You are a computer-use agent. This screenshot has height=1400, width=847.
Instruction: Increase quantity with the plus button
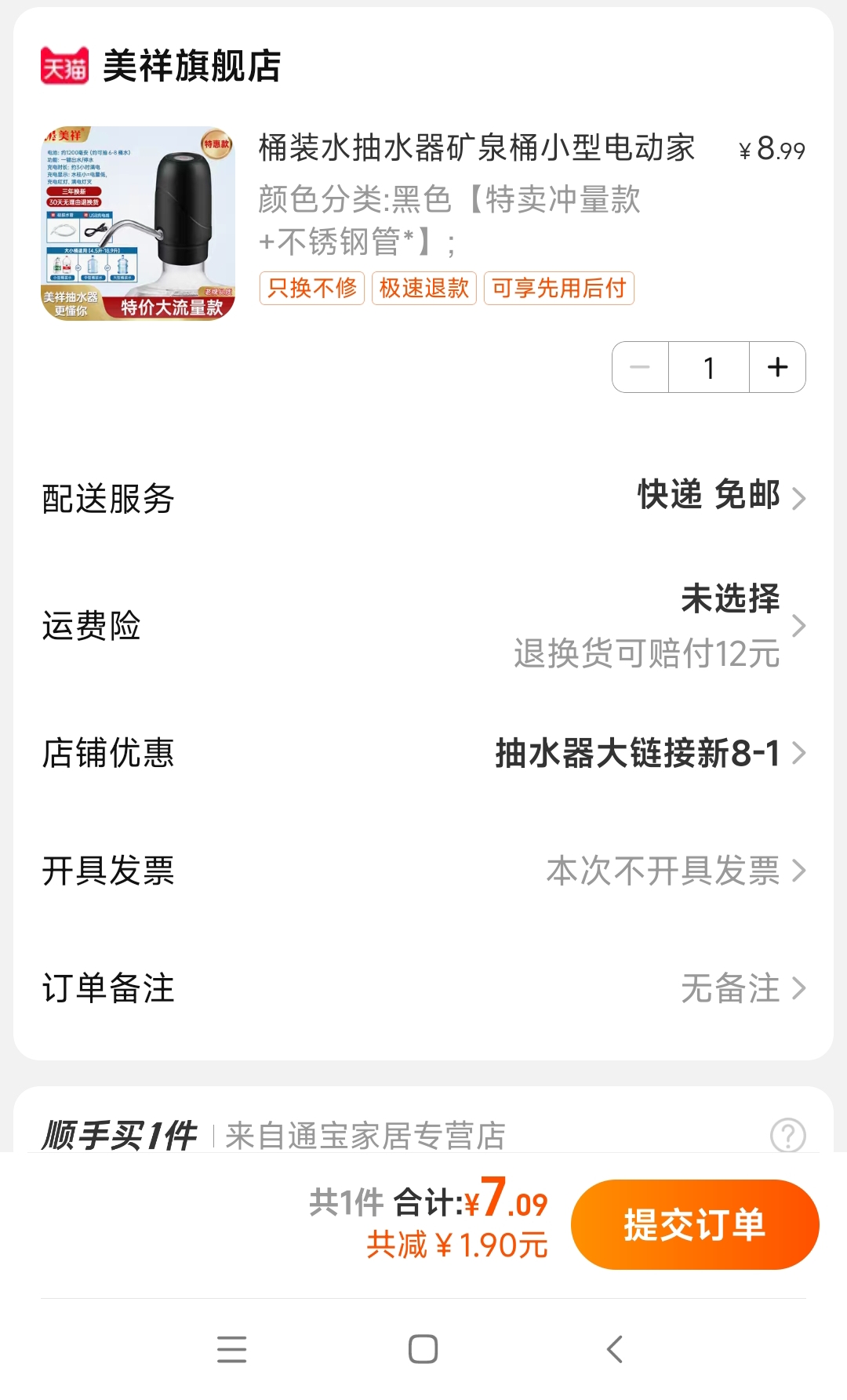(x=777, y=367)
